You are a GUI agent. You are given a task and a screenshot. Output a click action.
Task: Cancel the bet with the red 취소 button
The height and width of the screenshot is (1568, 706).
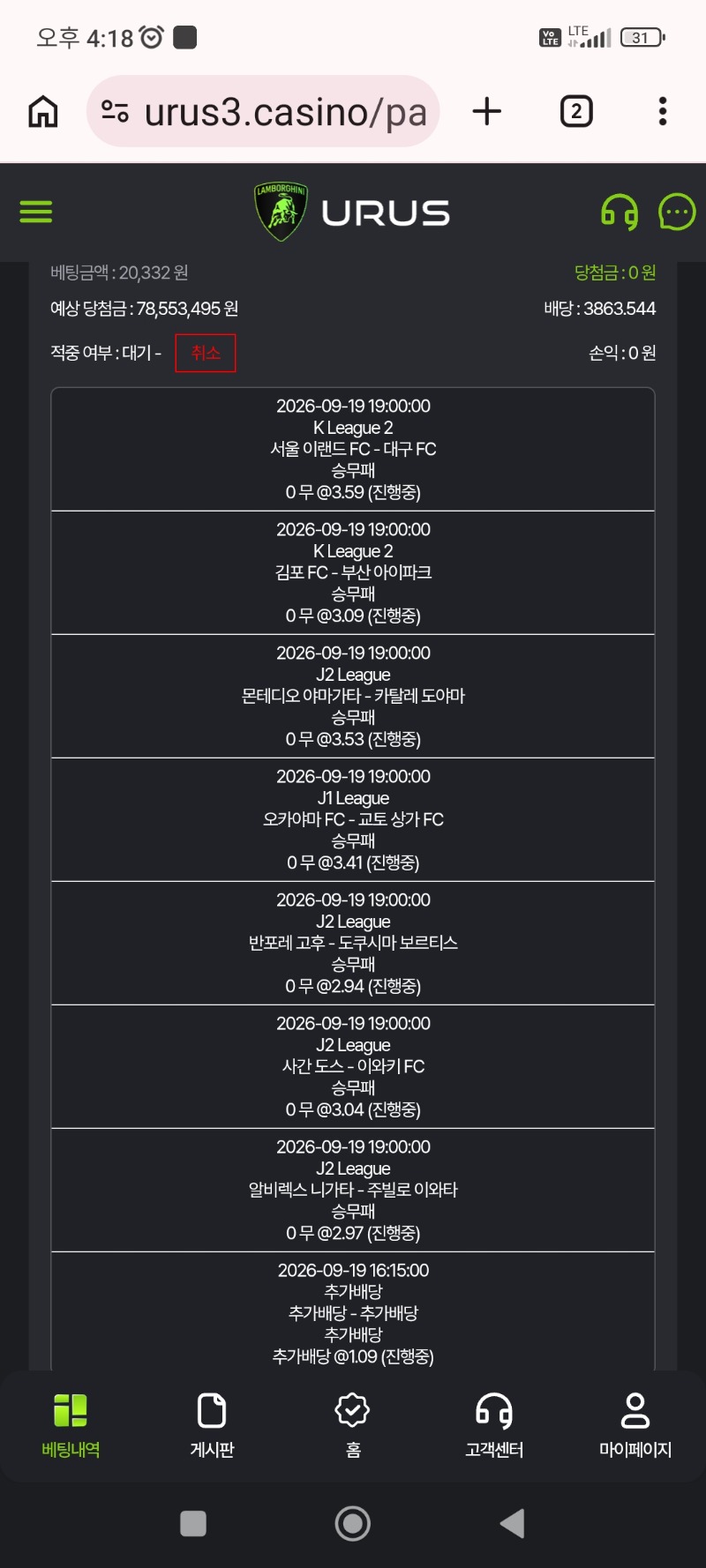pos(206,353)
